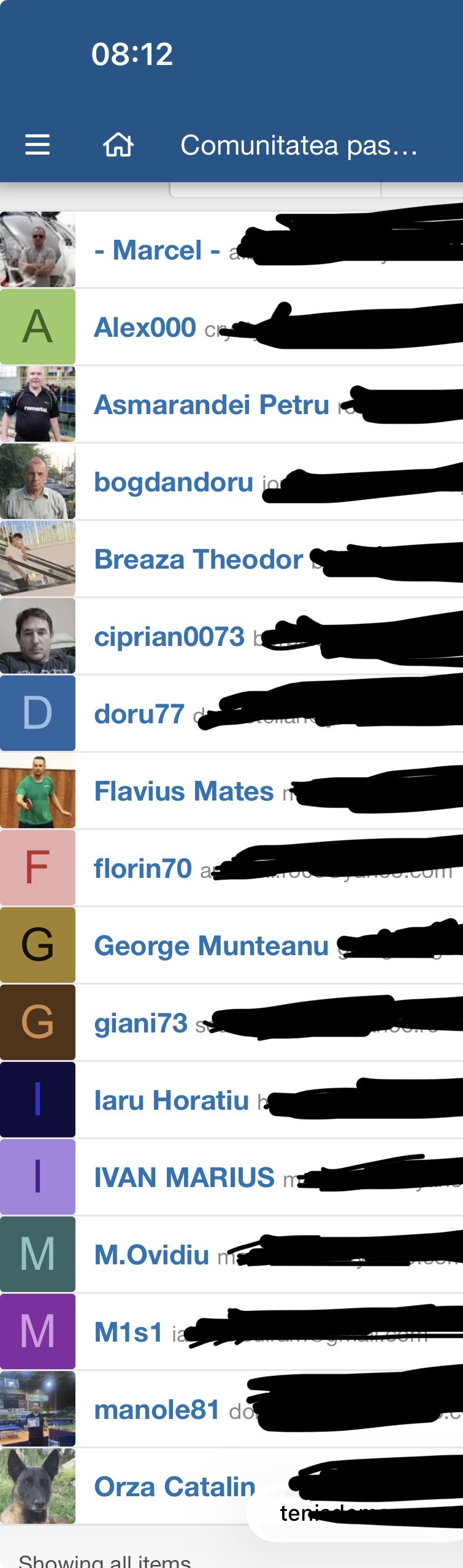Viewport: 463px width, 1568px height.
Task: View the Orza Catalin member entry
Action: click(175, 1487)
